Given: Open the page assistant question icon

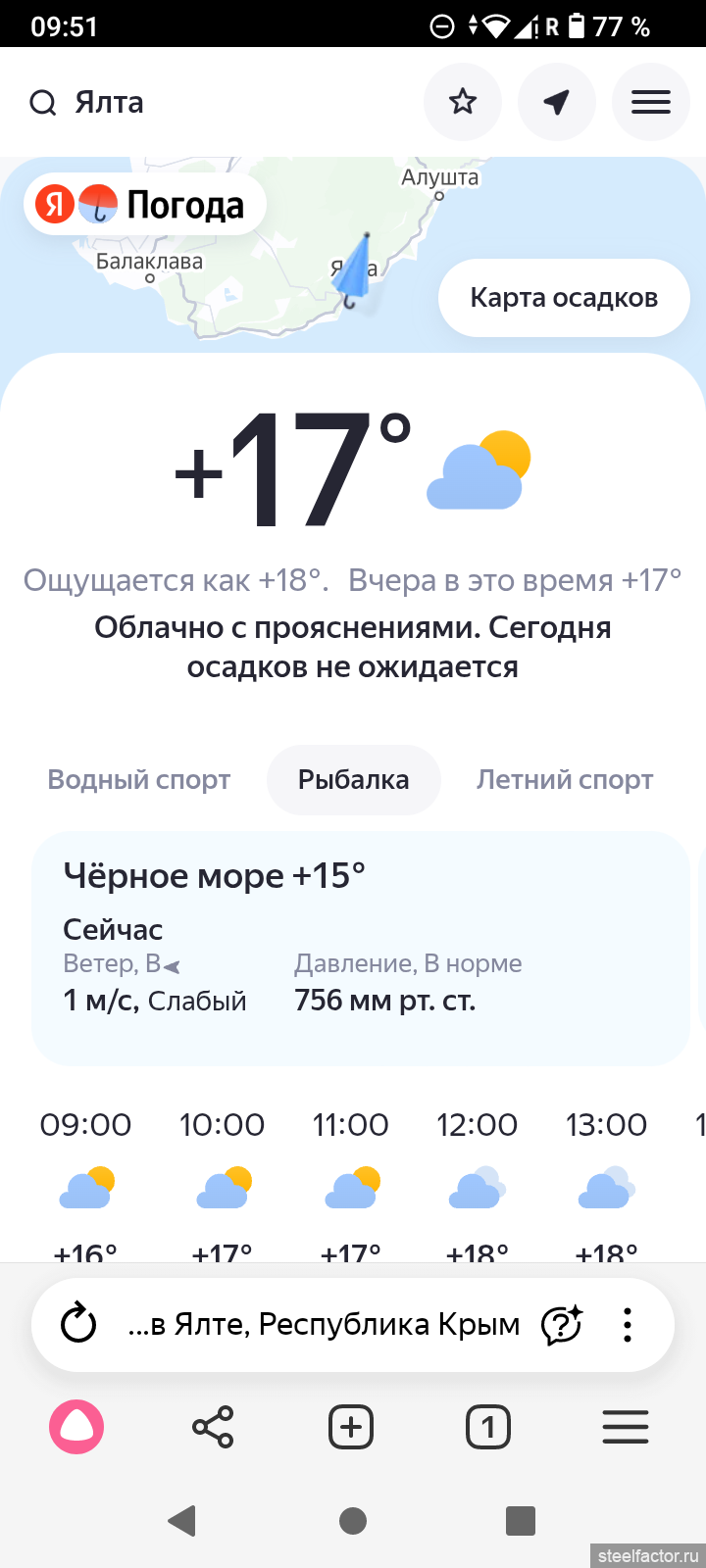Looking at the screenshot, I should 562,1325.
